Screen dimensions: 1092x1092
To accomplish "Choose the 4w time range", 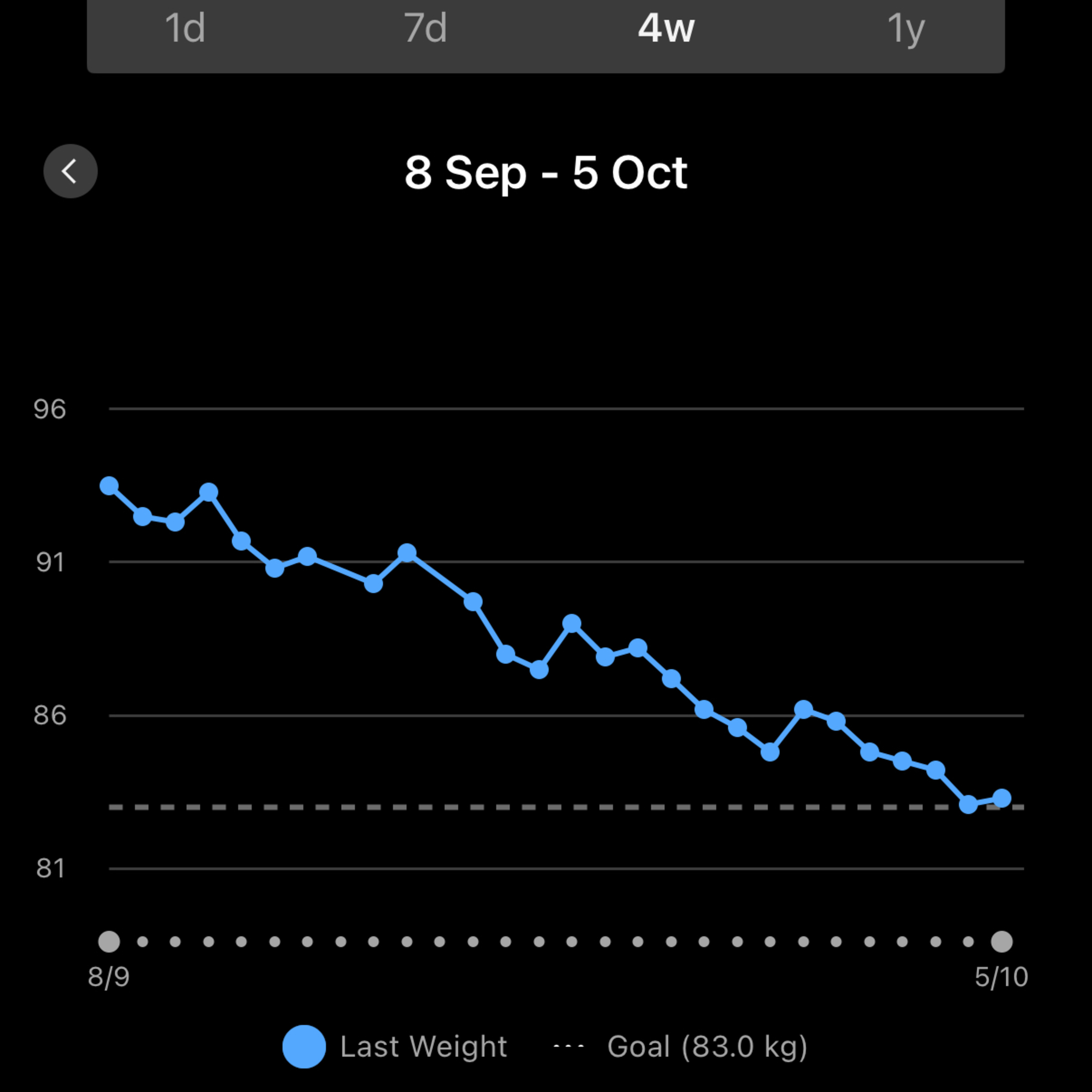I will click(x=666, y=28).
